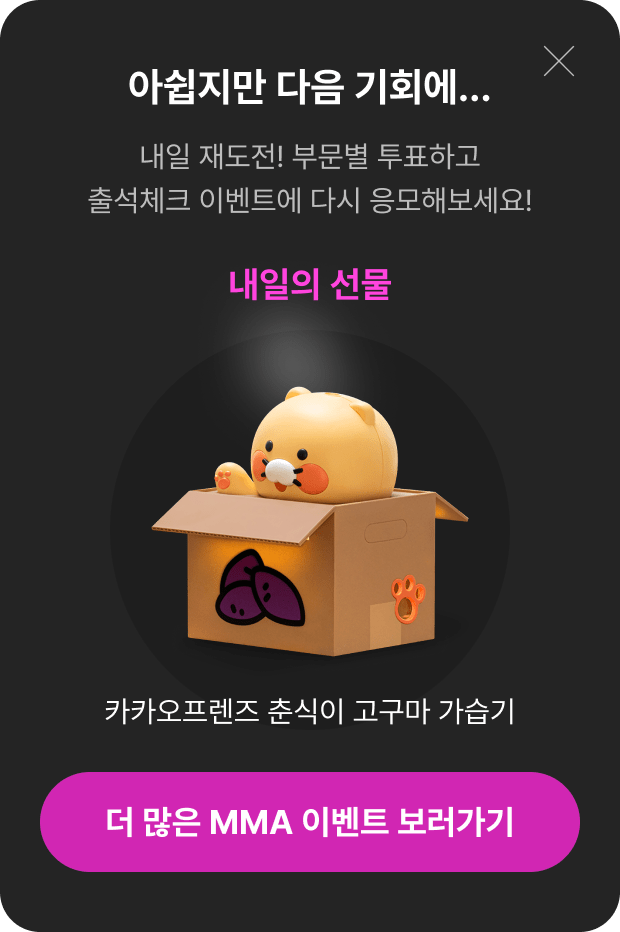Viewport: 620px width, 932px height.
Task: Close the 아쉽지만 다음 기회에 popup
Action: click(558, 61)
